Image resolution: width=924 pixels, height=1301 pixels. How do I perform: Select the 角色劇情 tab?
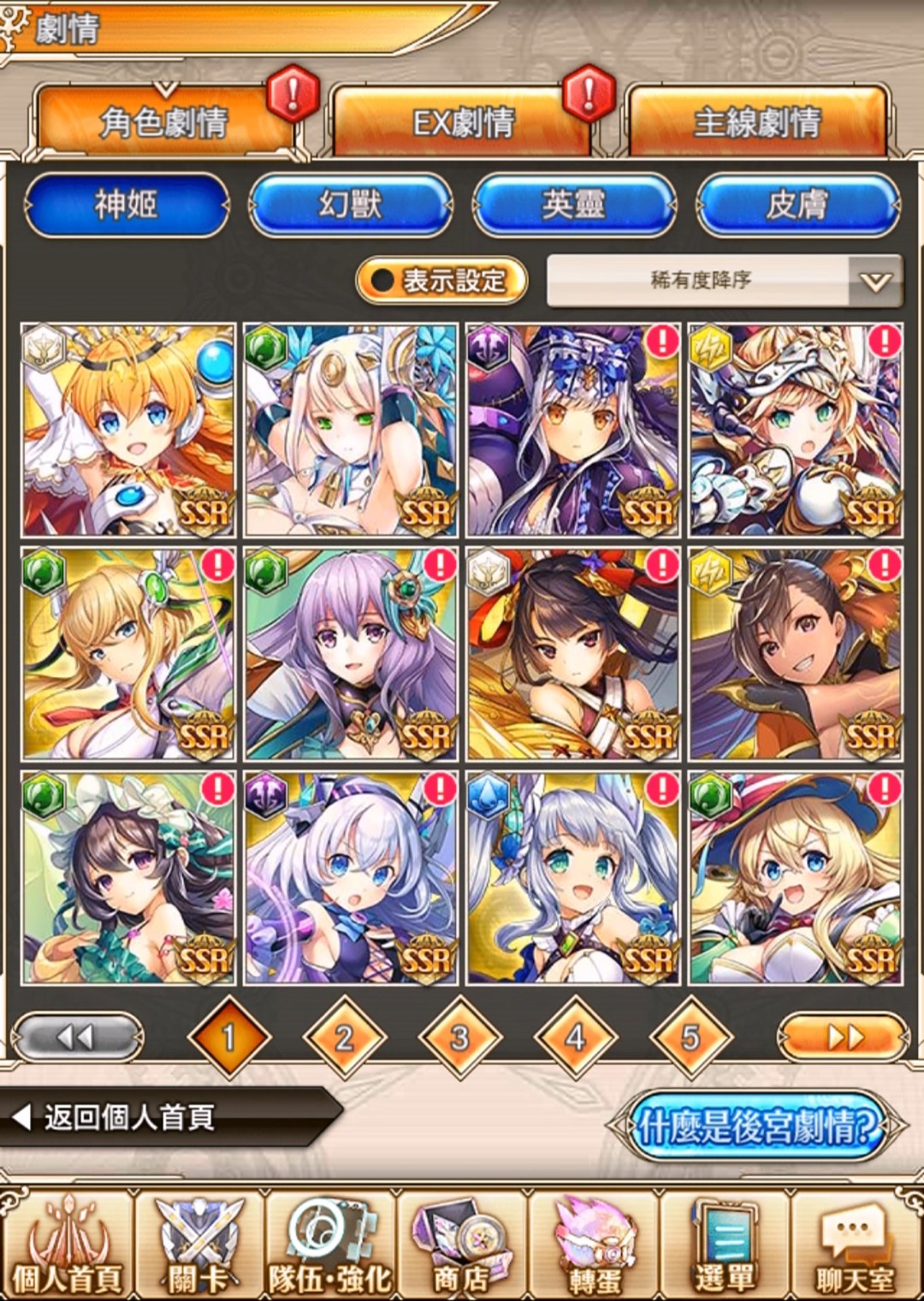164,122
